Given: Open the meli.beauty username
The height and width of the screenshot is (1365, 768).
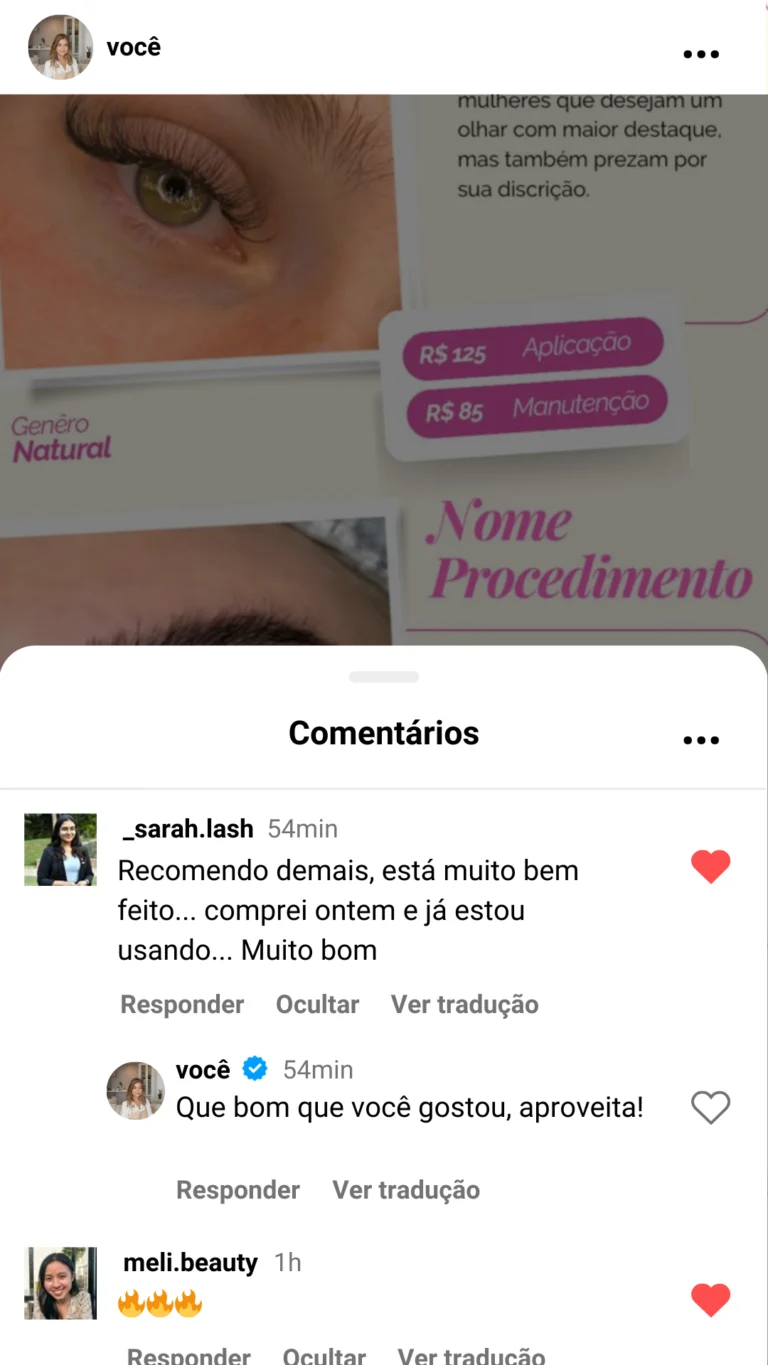Looking at the screenshot, I should [x=190, y=1262].
